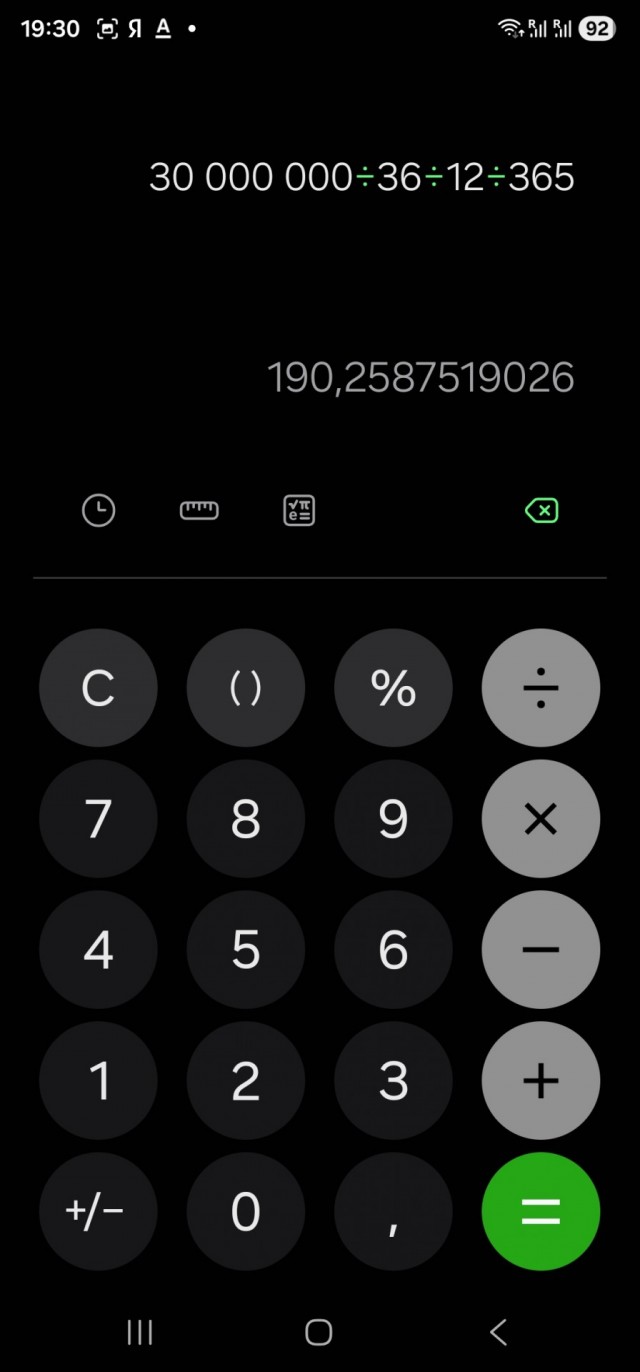This screenshot has height=1372, width=640.
Task: Add a division operator
Action: [541, 688]
